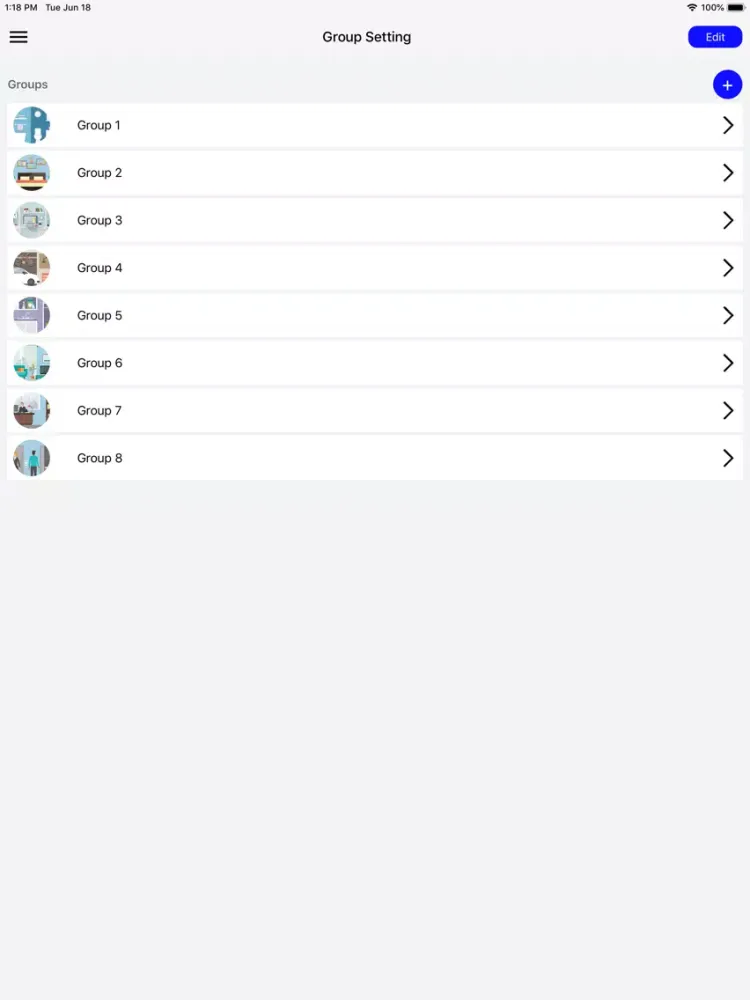This screenshot has width=750, height=1000.
Task: Check the battery indicator at full charge
Action: [x=733, y=7]
